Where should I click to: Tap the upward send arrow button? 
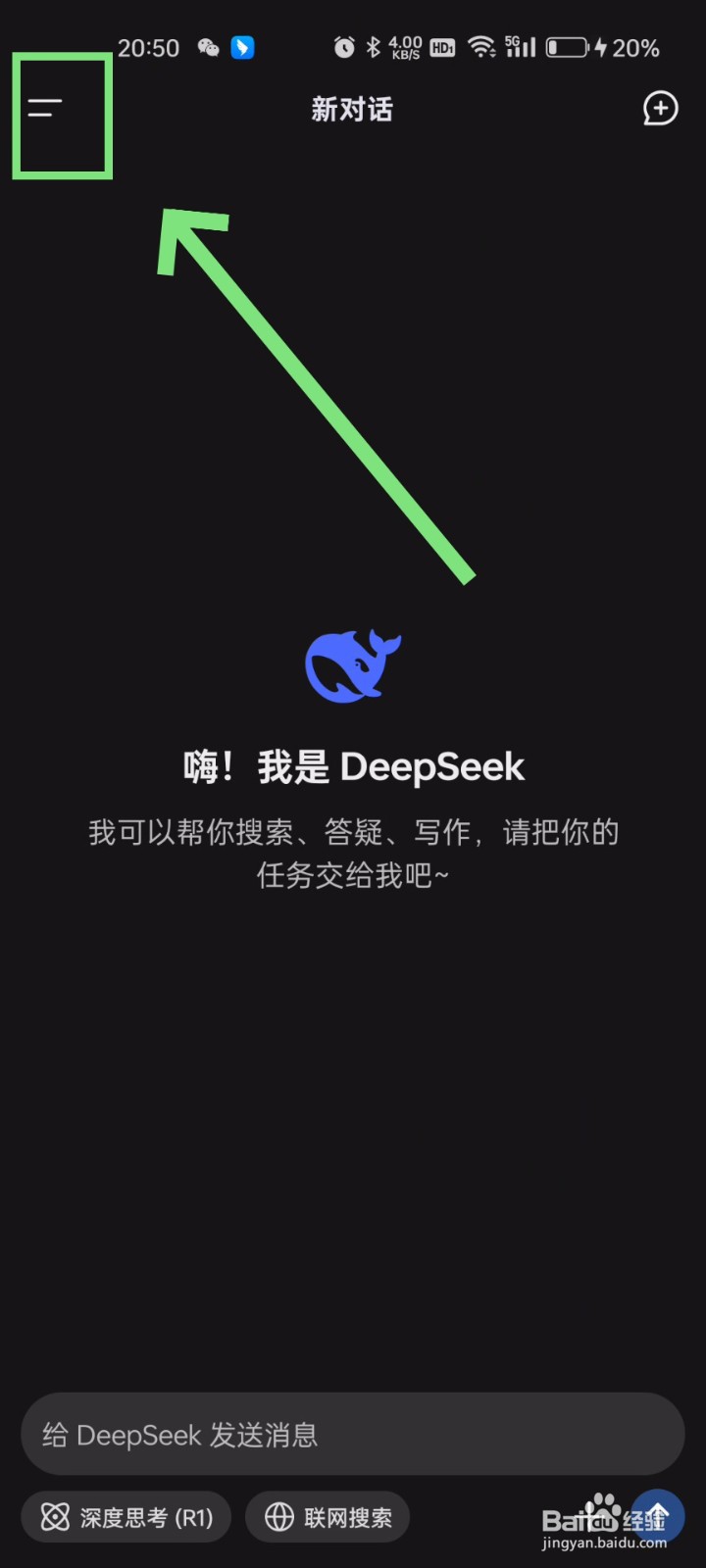tap(659, 1513)
